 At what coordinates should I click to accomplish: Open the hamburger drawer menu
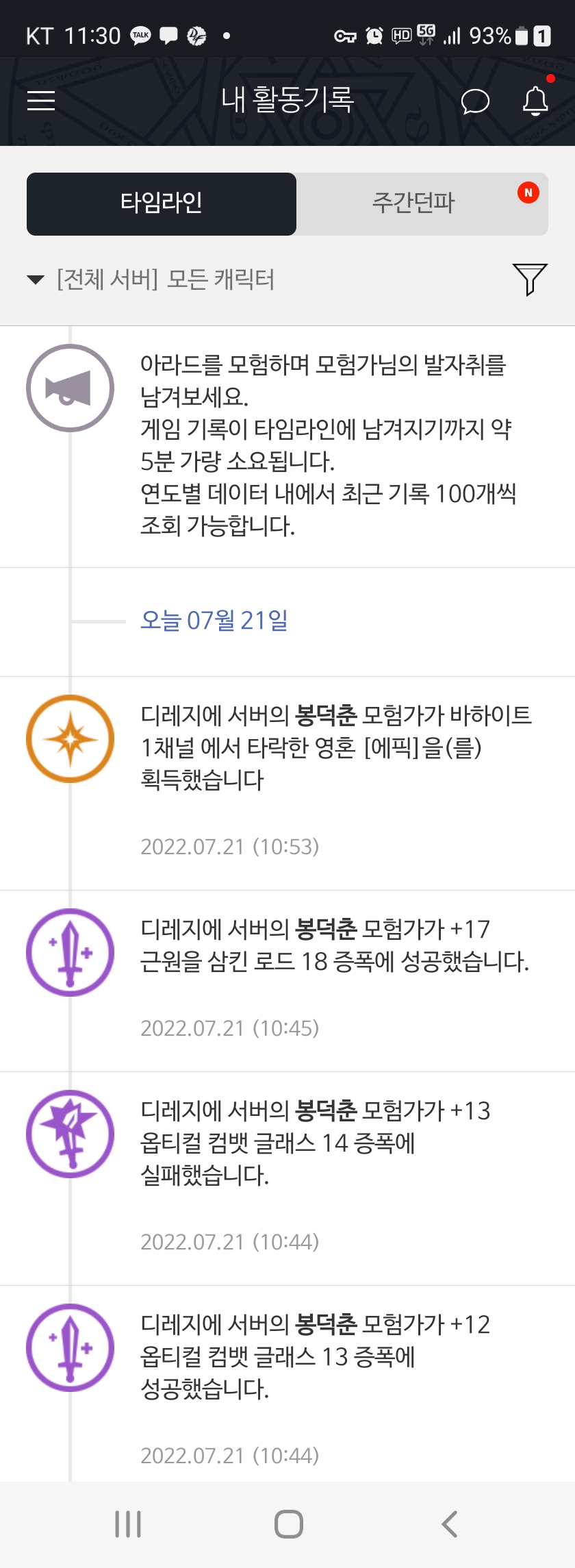pyautogui.click(x=41, y=101)
